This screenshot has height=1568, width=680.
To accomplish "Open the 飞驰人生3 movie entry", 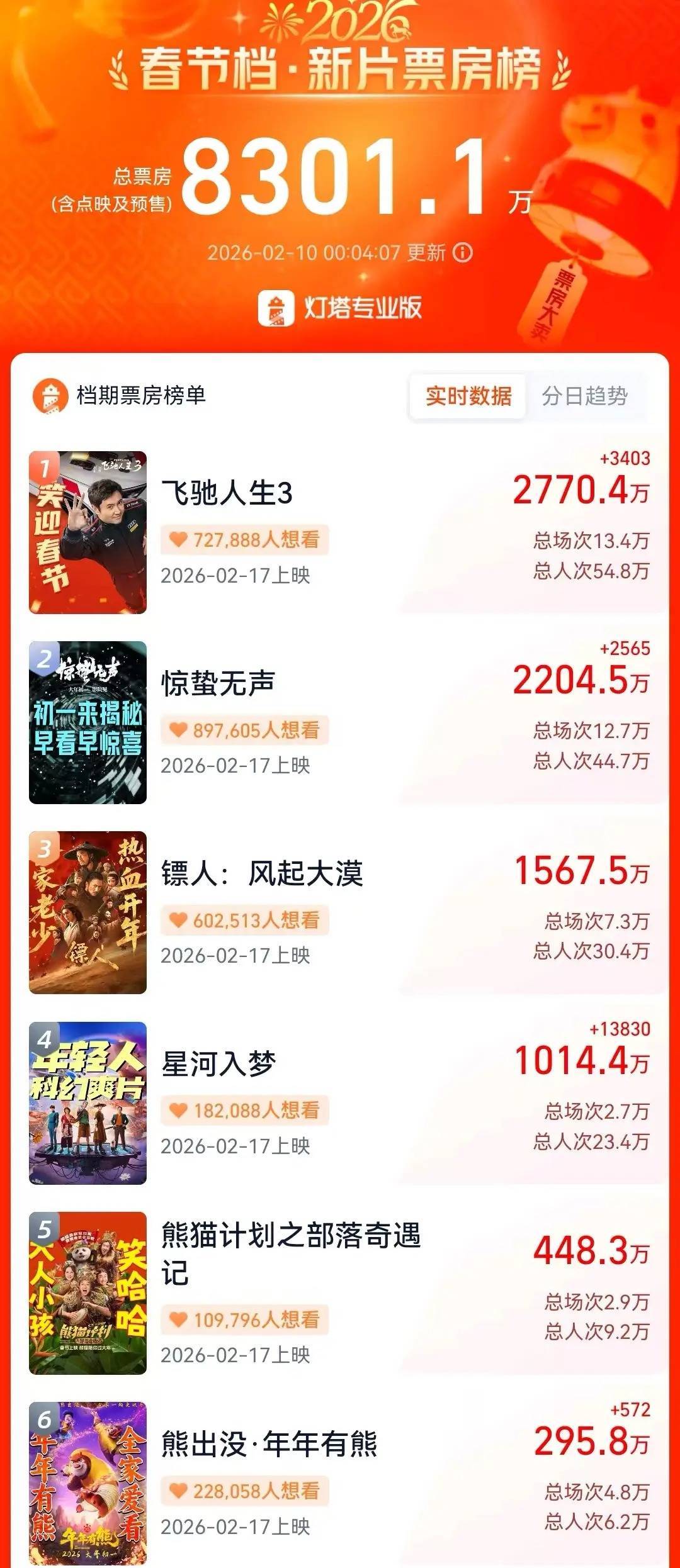I will pyautogui.click(x=227, y=493).
